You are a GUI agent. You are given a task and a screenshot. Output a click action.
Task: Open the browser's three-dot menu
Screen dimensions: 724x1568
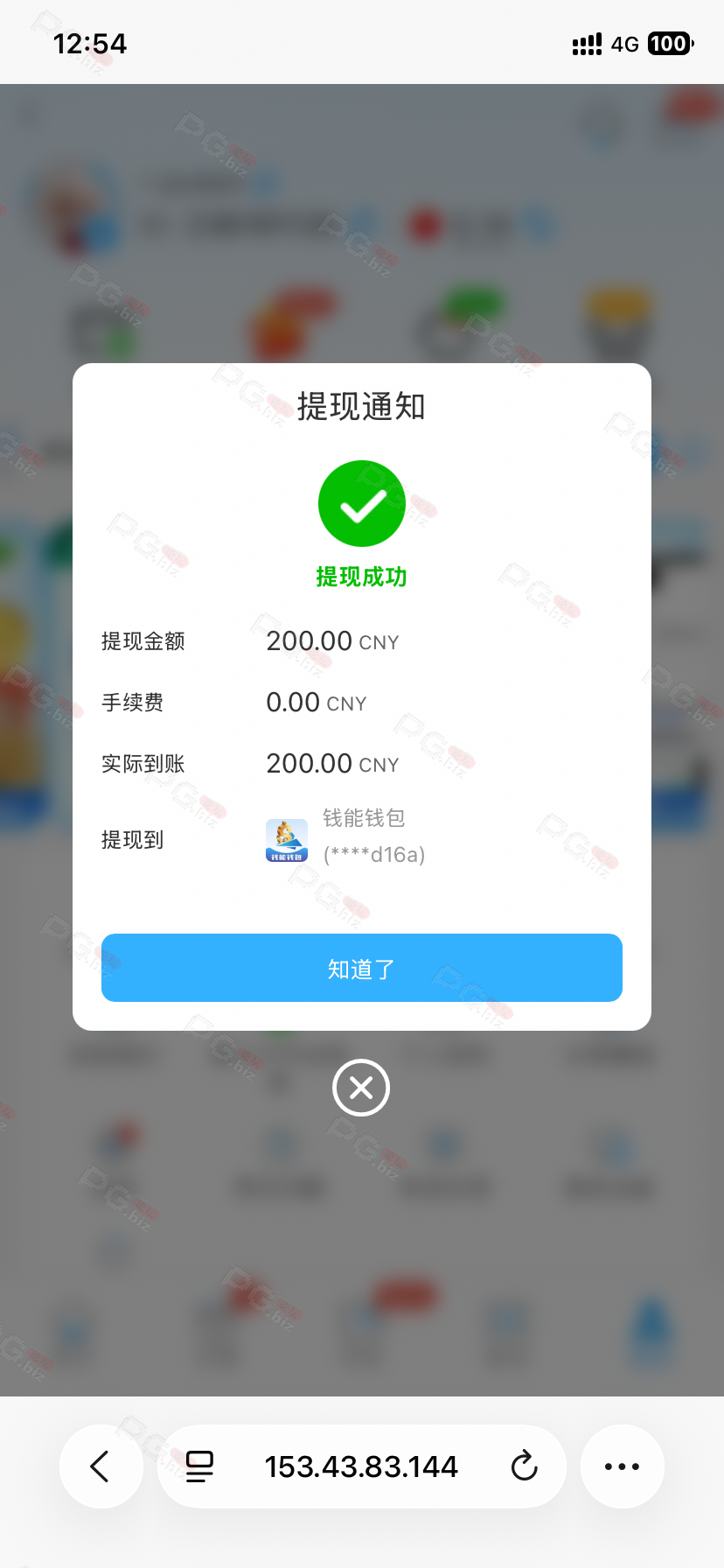[622, 1466]
